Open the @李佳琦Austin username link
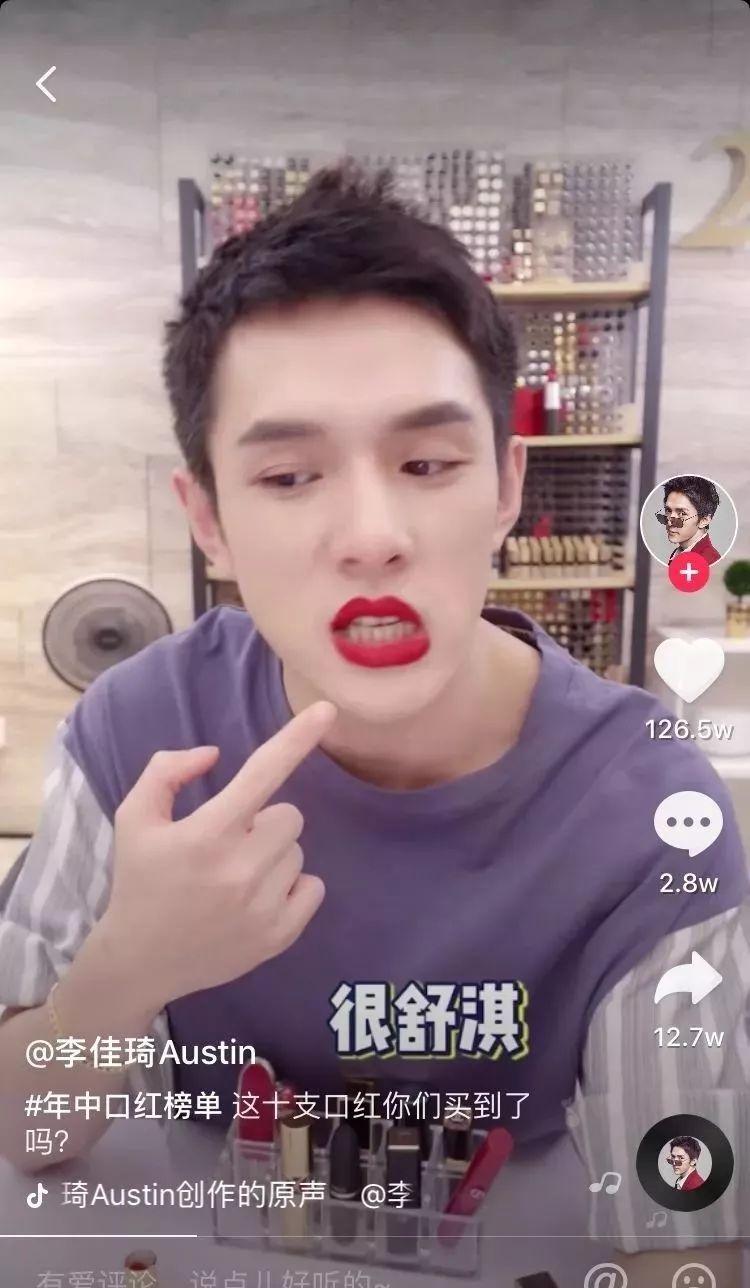This screenshot has width=750, height=1288. tap(140, 1052)
